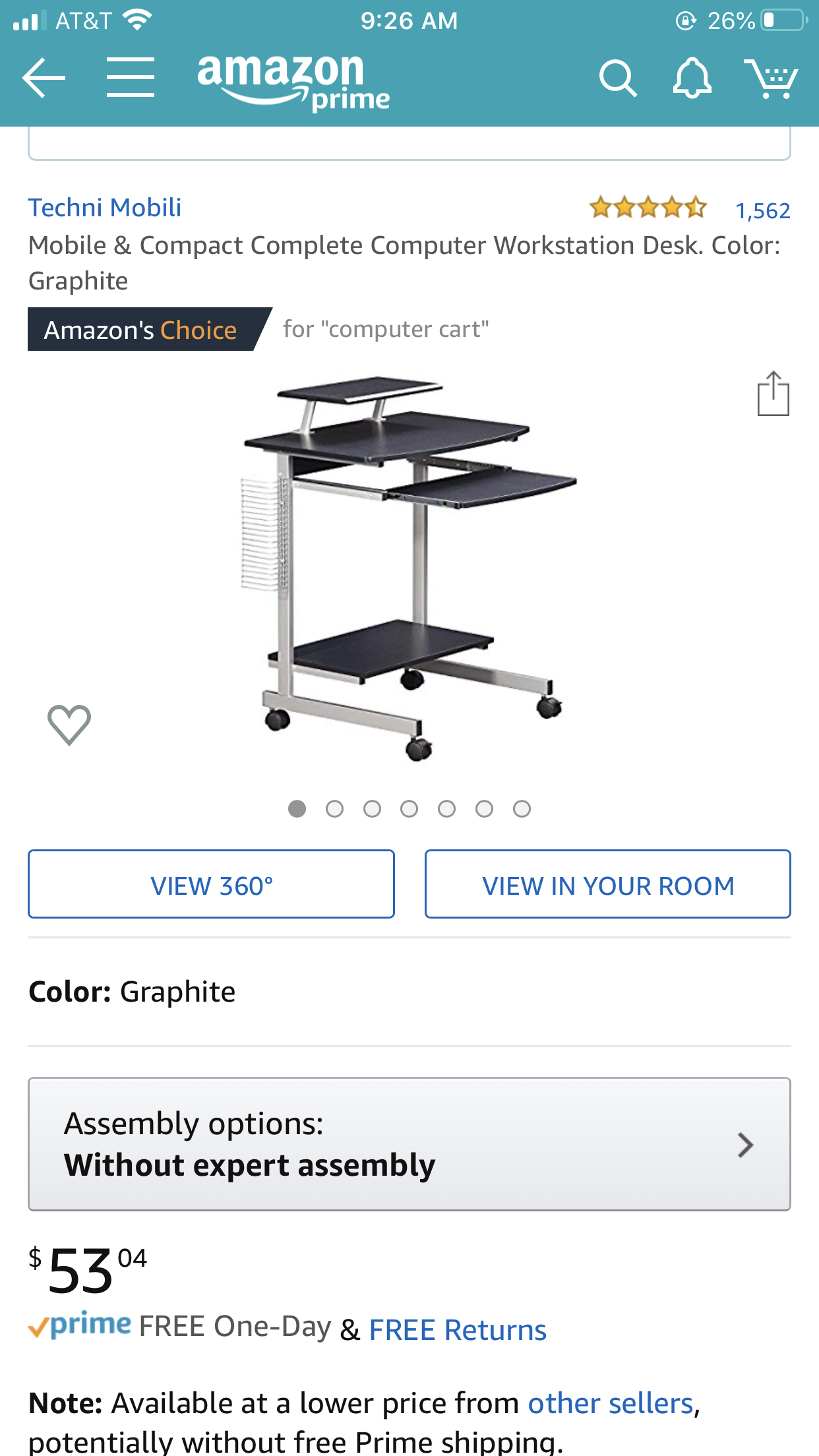Go back to the previous page
Viewport: 819px width, 1456px height.
pos(44,78)
